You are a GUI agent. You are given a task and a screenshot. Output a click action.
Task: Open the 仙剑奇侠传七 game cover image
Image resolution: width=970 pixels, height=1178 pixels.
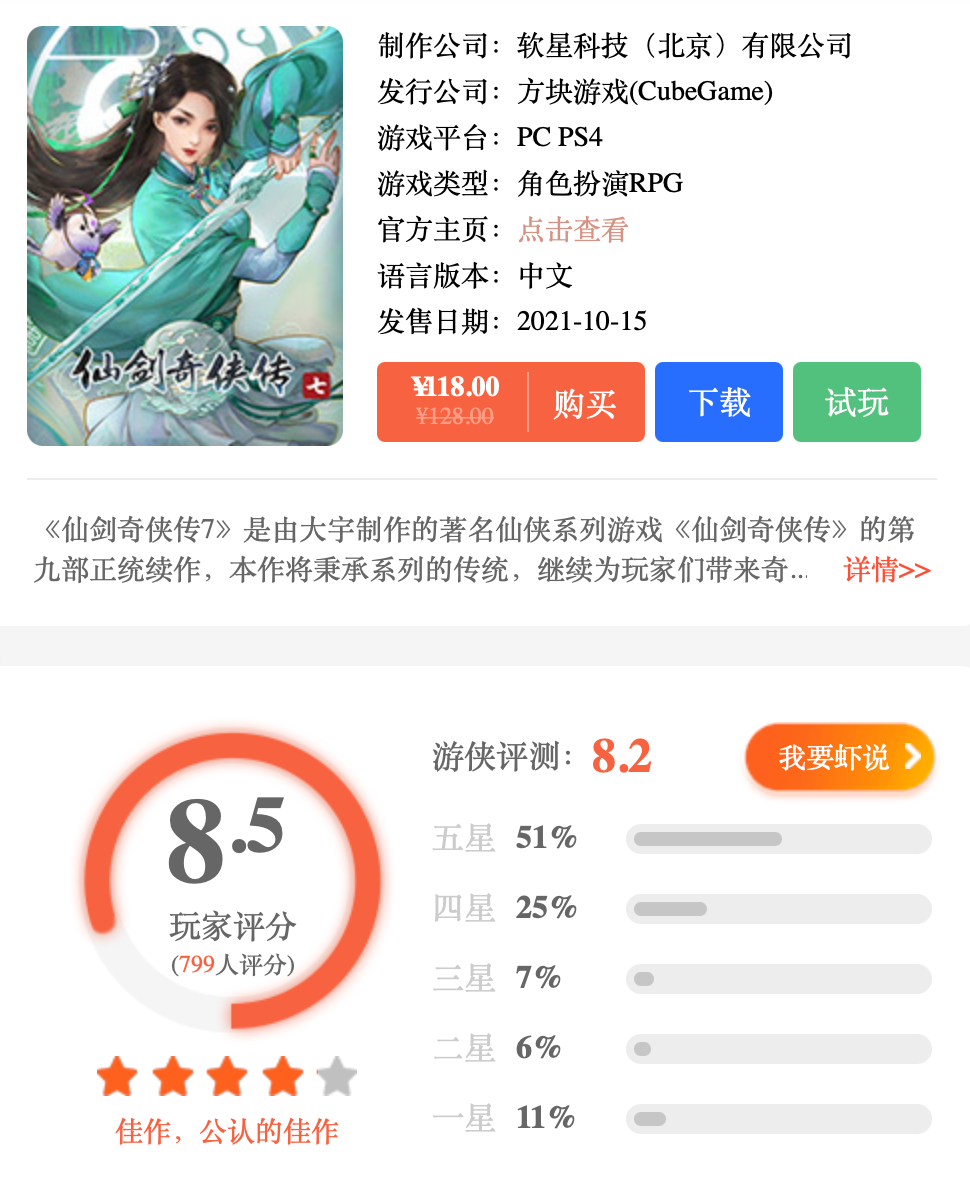(185, 236)
